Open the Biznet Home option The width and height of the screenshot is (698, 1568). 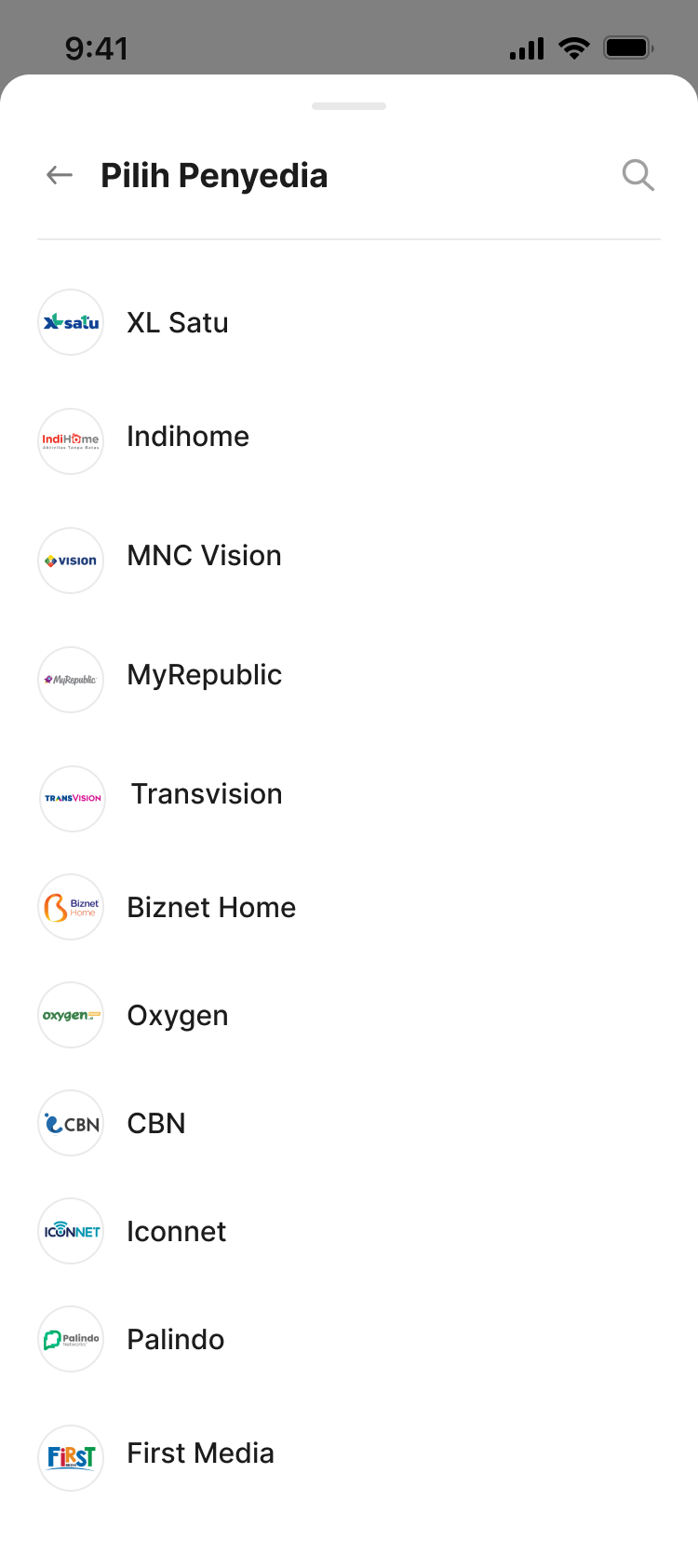tap(211, 908)
